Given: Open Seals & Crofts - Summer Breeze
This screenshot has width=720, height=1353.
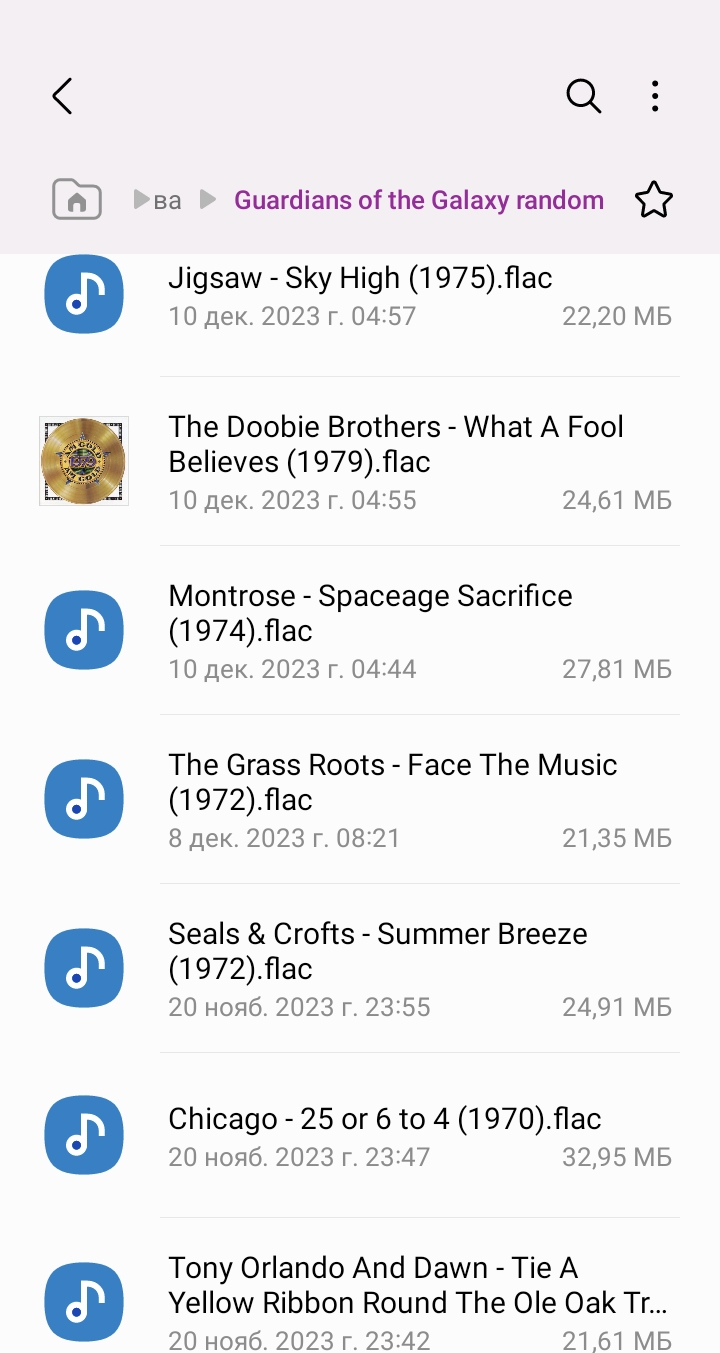Looking at the screenshot, I should pyautogui.click(x=378, y=969).
